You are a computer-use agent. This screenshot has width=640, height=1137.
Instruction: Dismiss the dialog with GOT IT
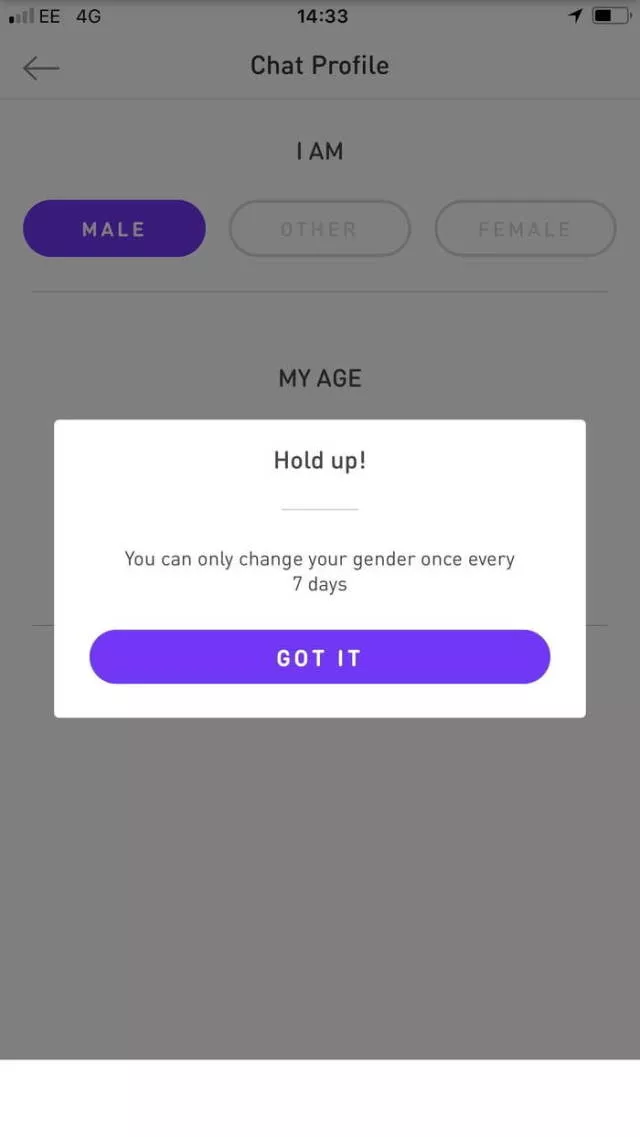click(319, 657)
